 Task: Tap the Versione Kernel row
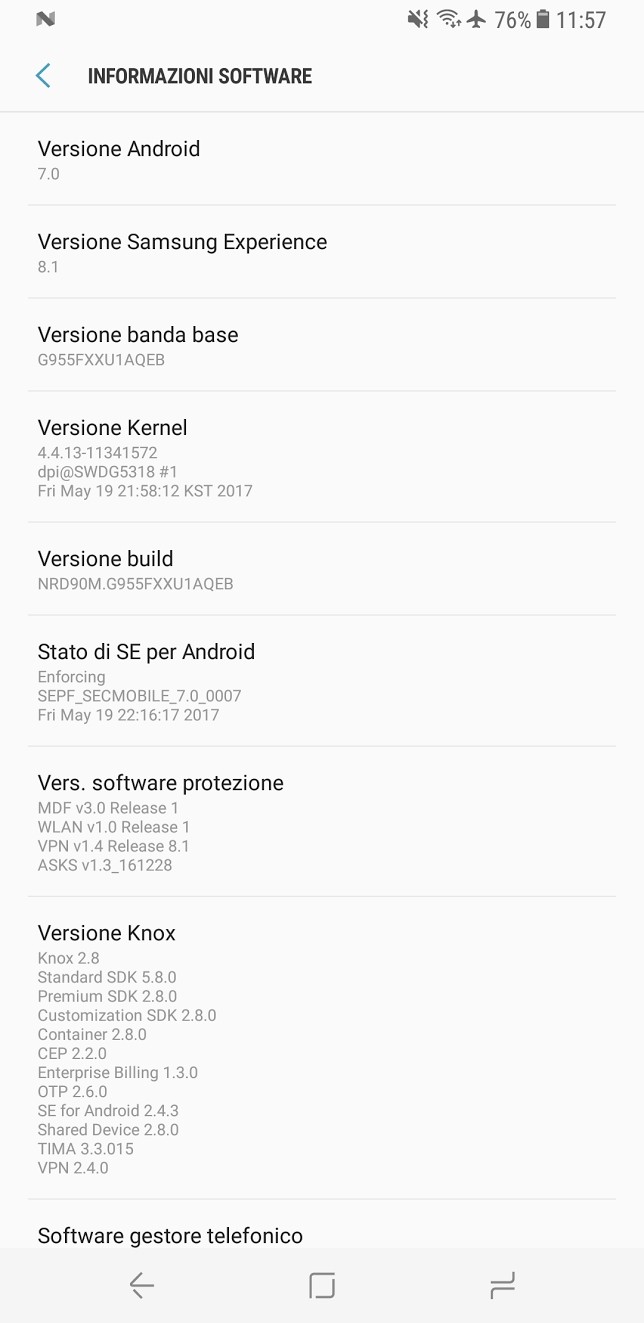point(320,457)
